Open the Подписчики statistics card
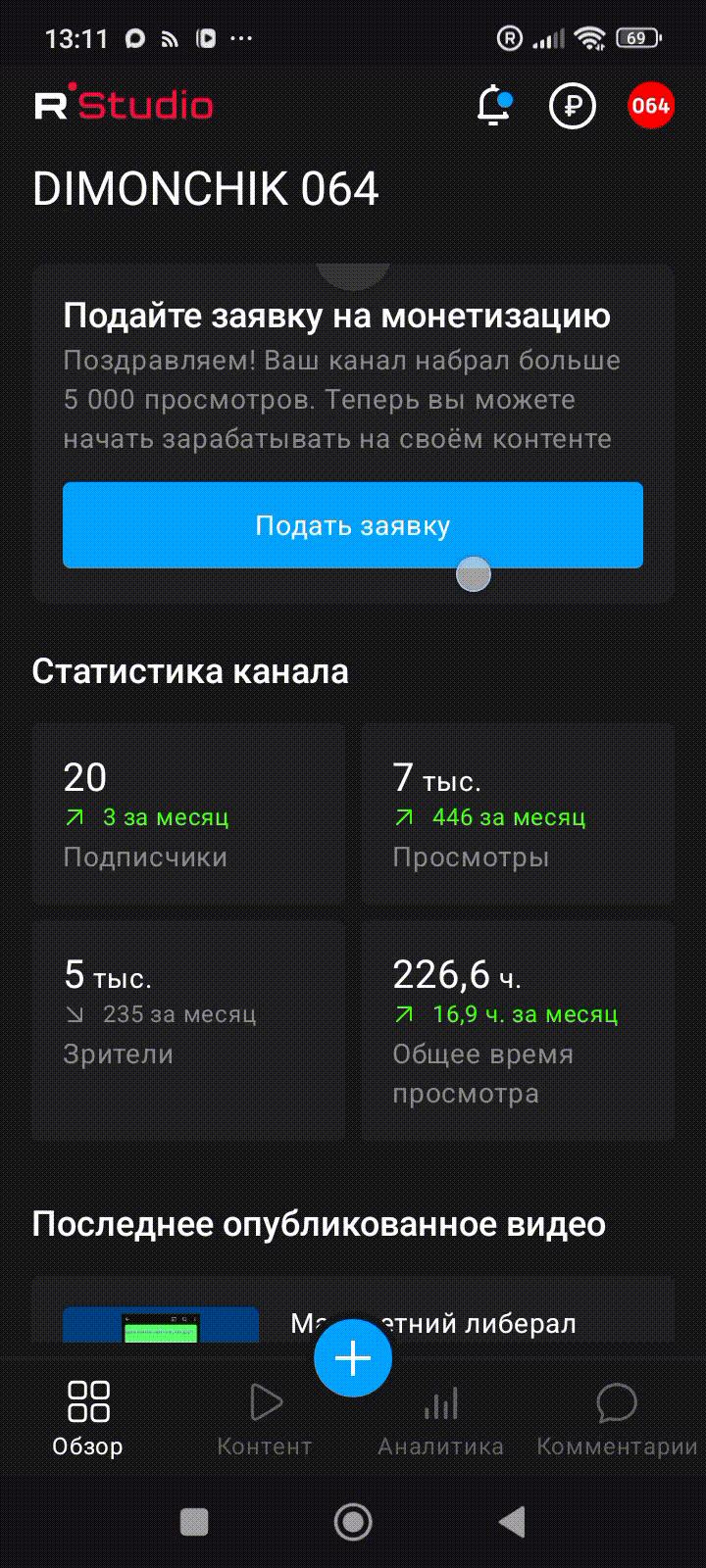This screenshot has width=706, height=1568. tap(188, 814)
